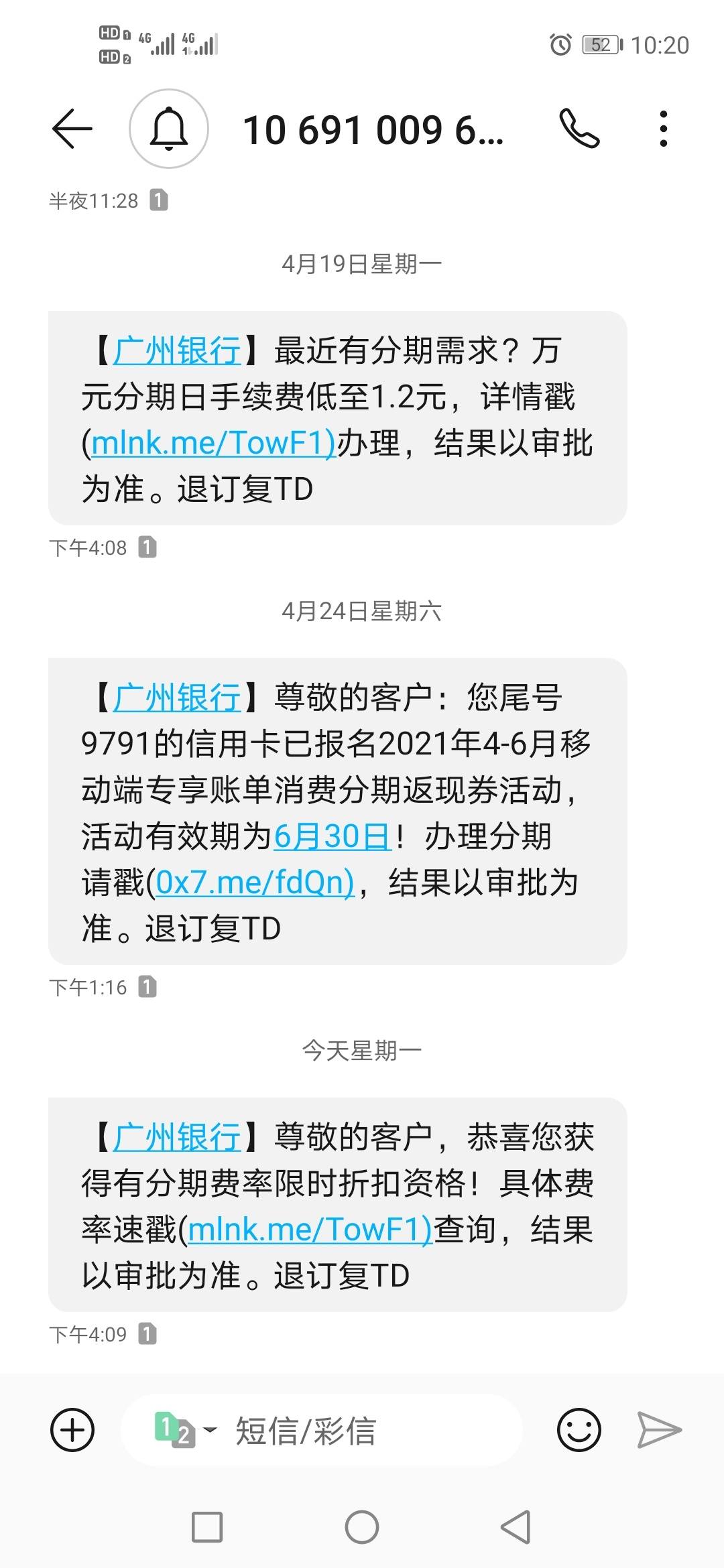Open the plus attachment button
Image resolution: width=724 pixels, height=1568 pixels.
[x=72, y=1431]
